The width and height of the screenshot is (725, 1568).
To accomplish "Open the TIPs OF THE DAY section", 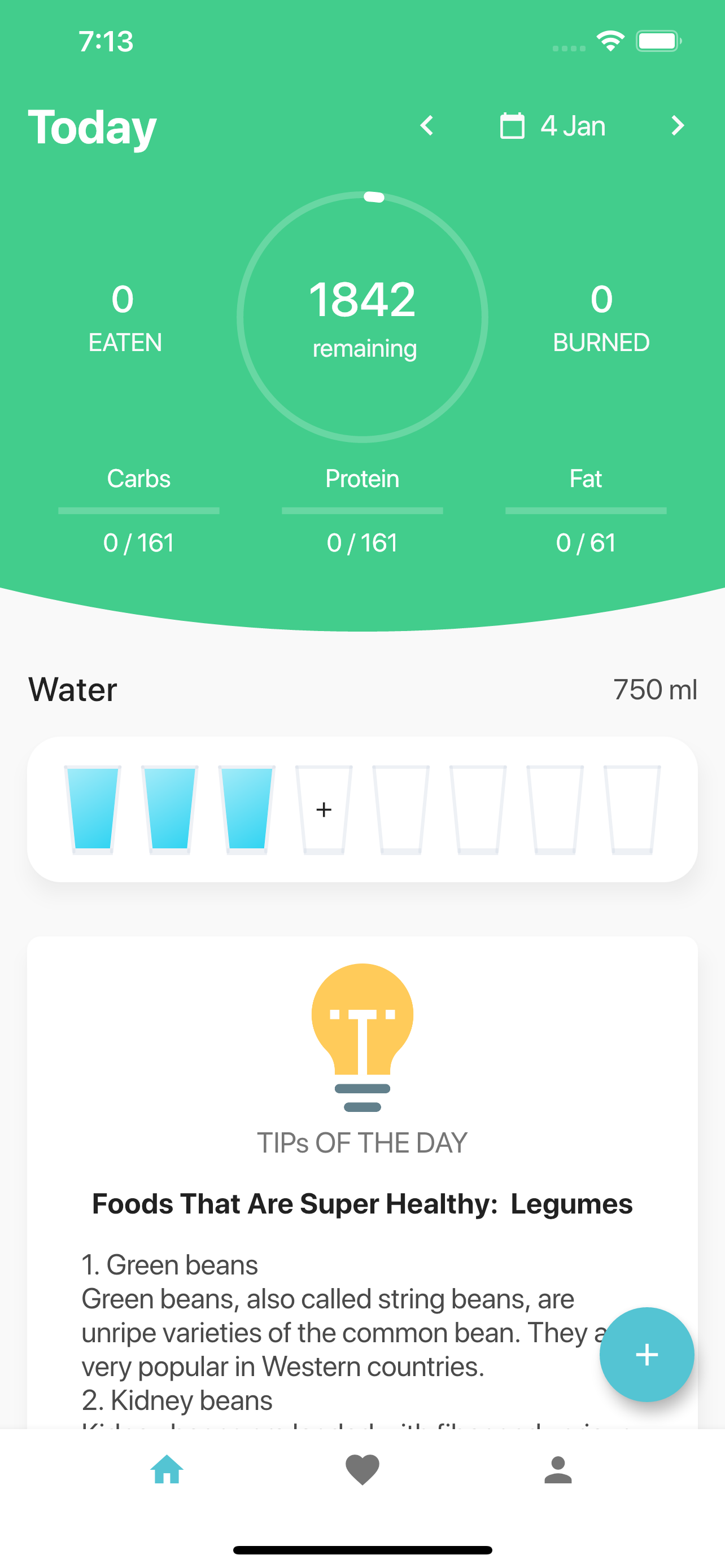I will [x=362, y=1142].
